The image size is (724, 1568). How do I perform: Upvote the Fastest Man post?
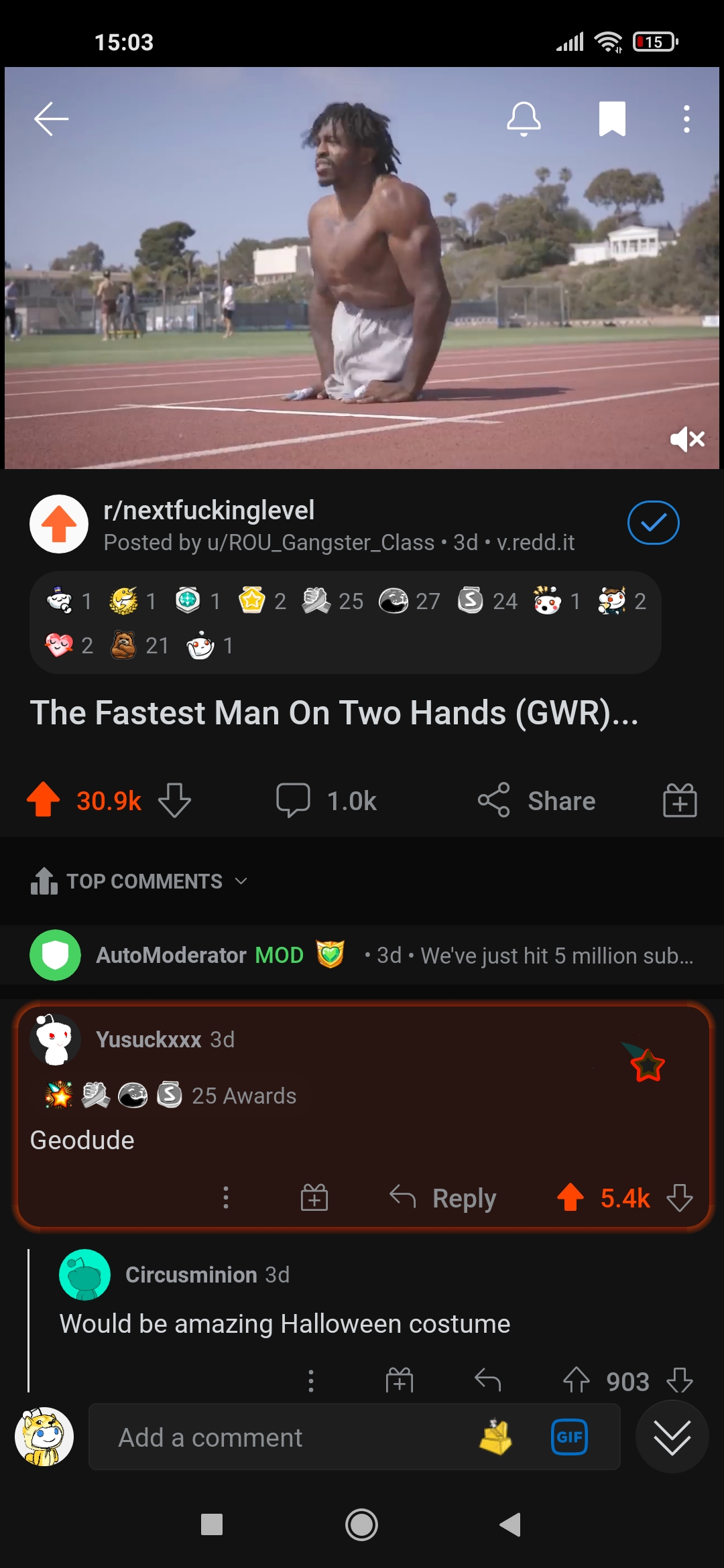44,800
